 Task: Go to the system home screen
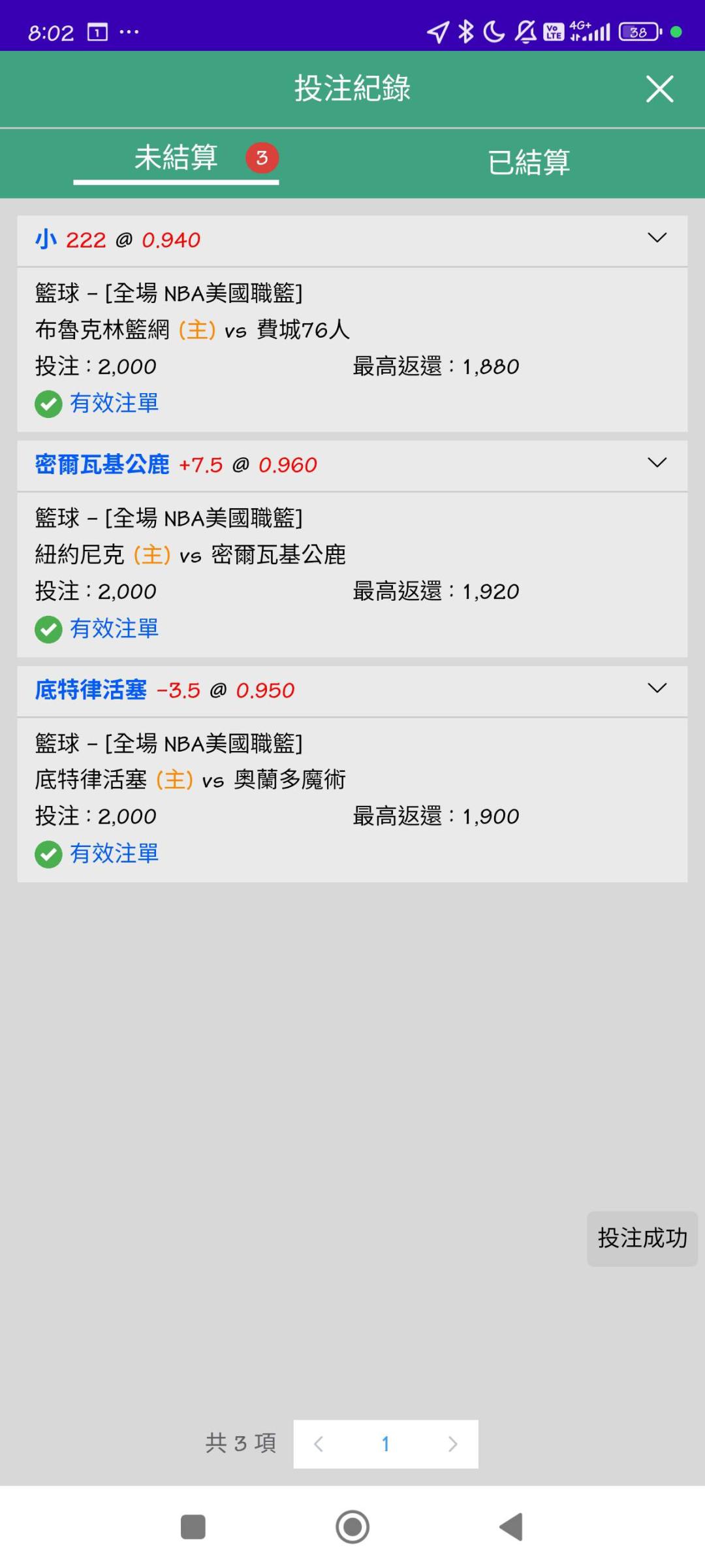point(352,1527)
